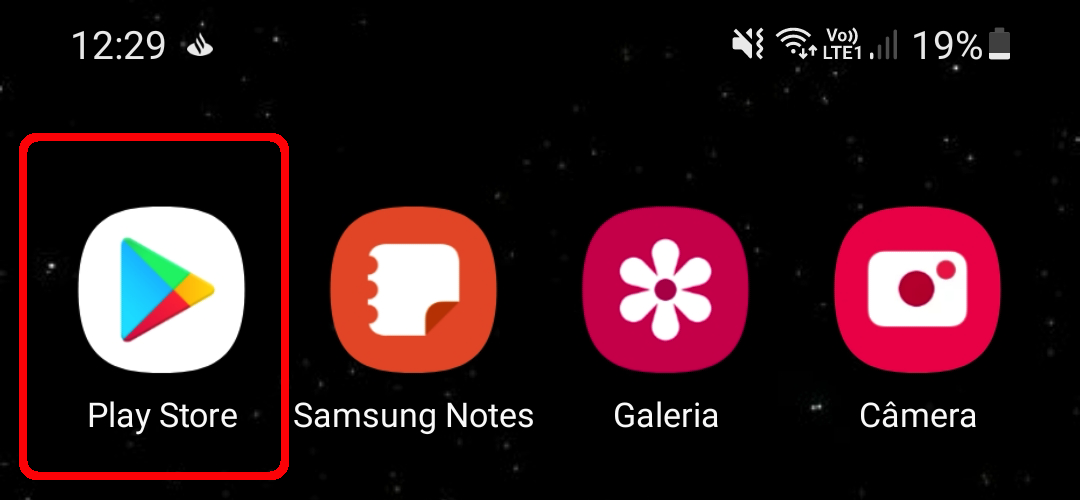Launch Samsung Notes
1080x500 pixels.
414,290
